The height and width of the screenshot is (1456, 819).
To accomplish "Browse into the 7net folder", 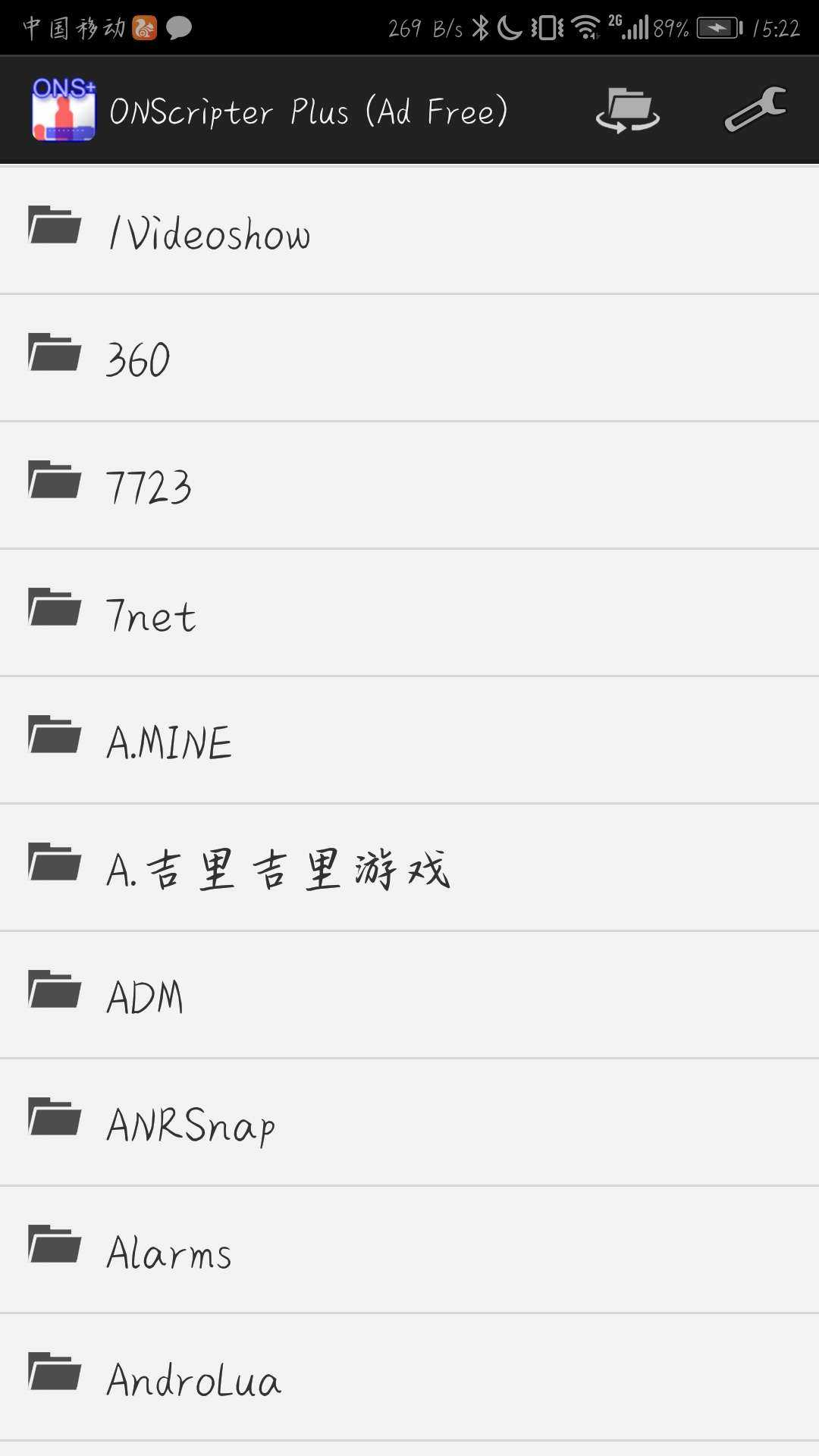I will 409,613.
